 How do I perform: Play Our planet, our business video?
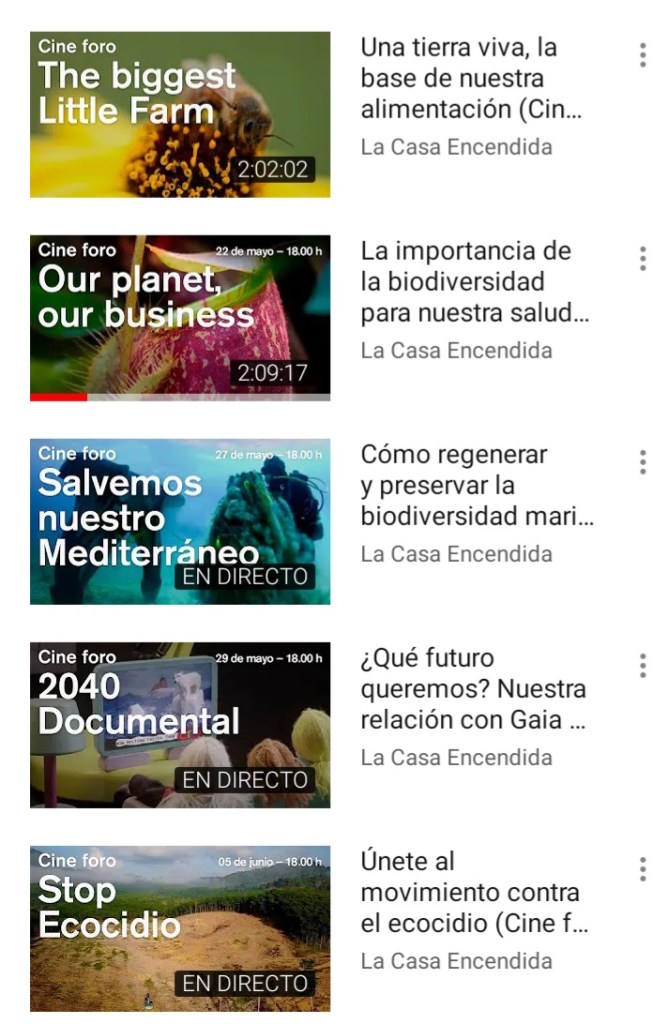[180, 317]
